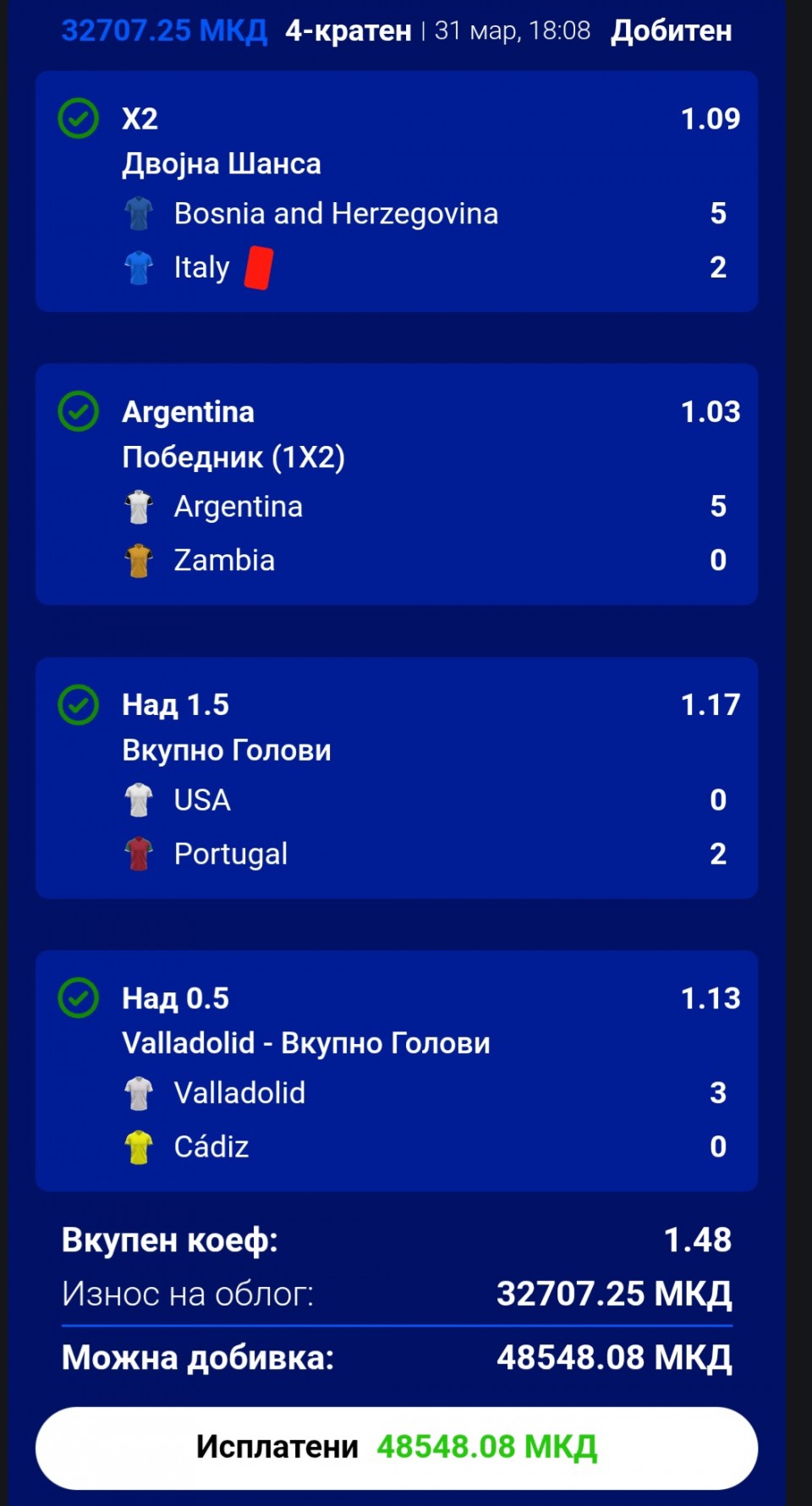812x1506 pixels.
Task: Open the Argentina vs Zambia selection
Action: coord(396,485)
